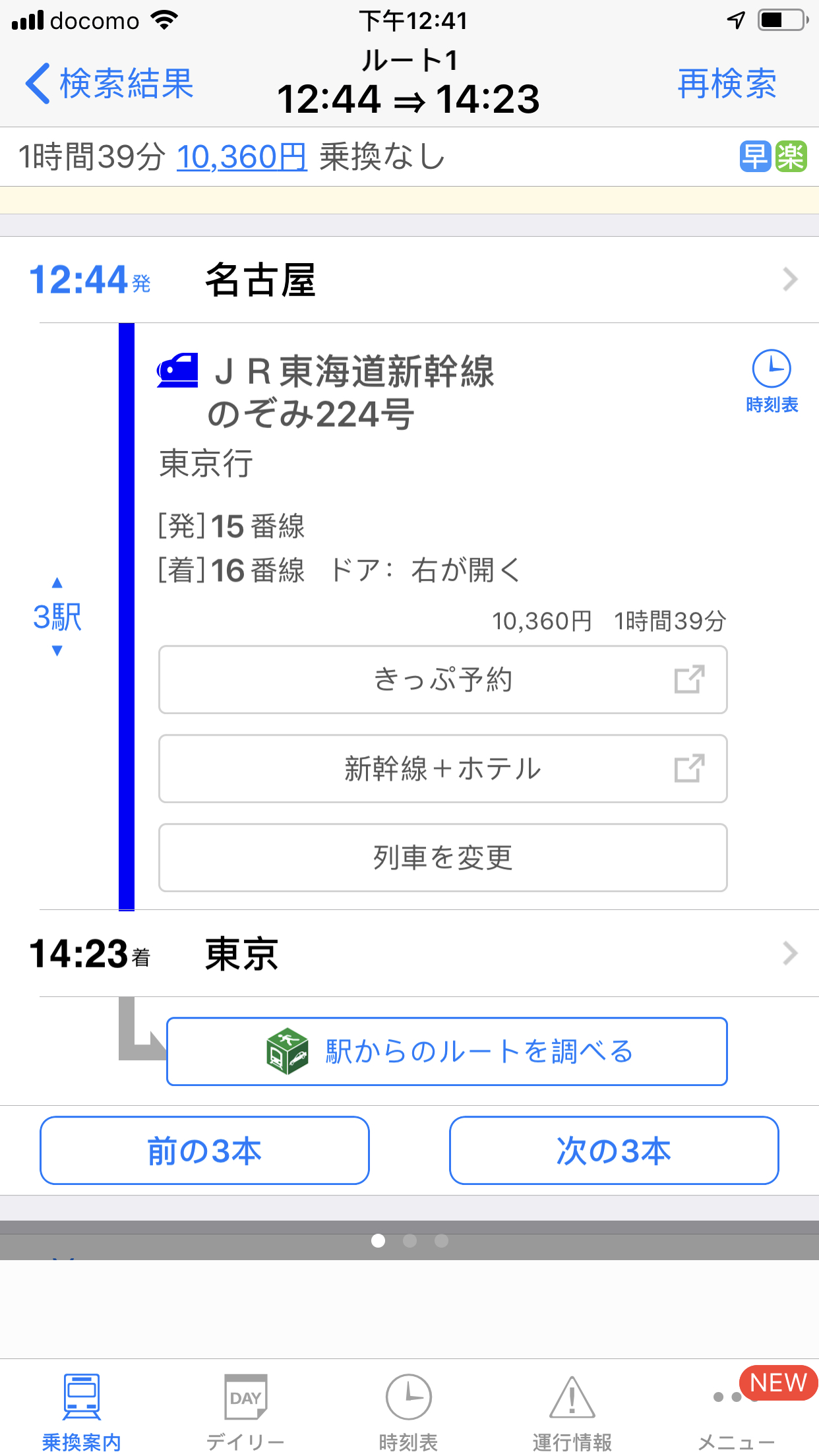Viewport: 819px width, 1456px height.
Task: Open きっぷ予約 ticket reservation
Action: (x=442, y=680)
